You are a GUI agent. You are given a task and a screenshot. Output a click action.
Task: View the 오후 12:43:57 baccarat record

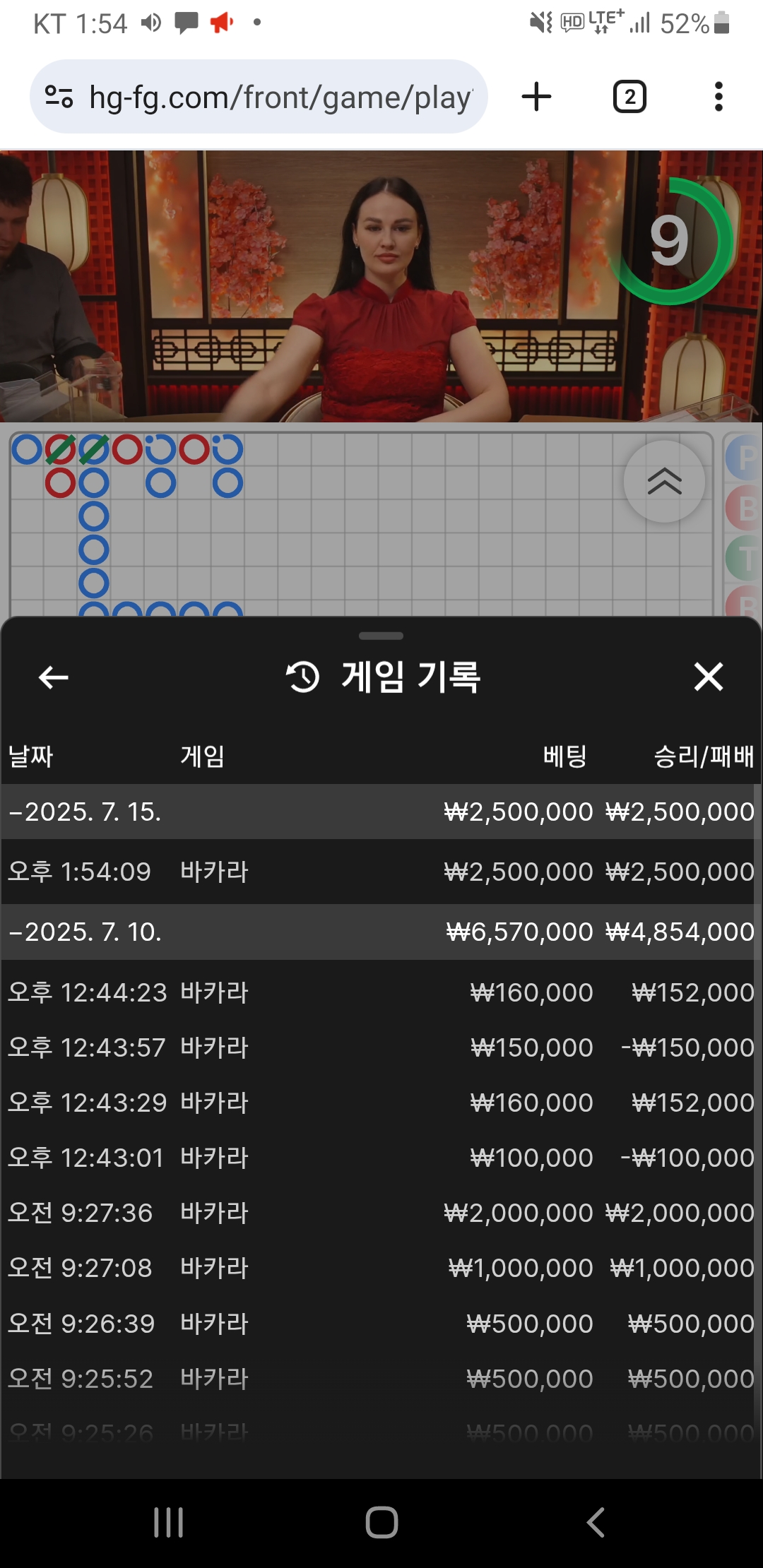pyautogui.click(x=381, y=1047)
